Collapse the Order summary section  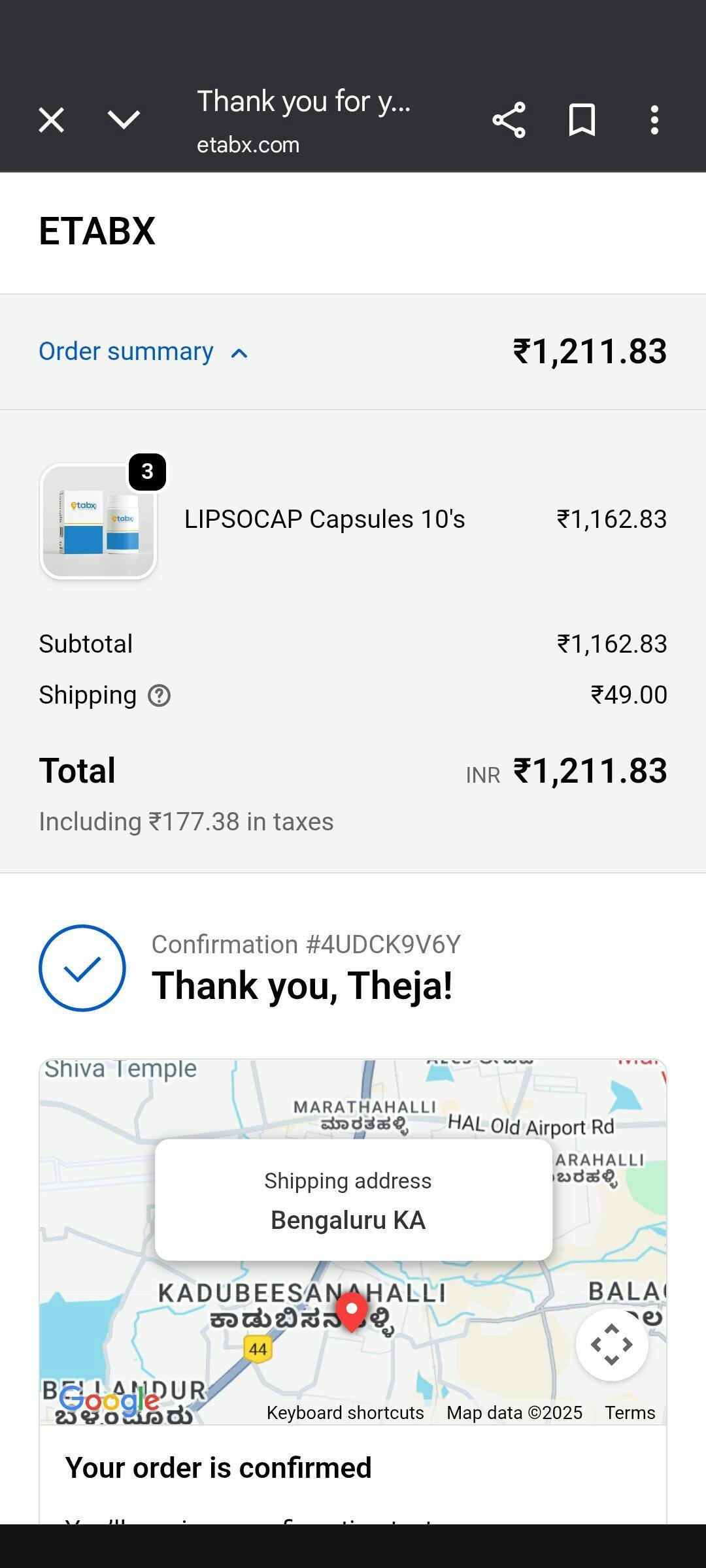tap(143, 352)
